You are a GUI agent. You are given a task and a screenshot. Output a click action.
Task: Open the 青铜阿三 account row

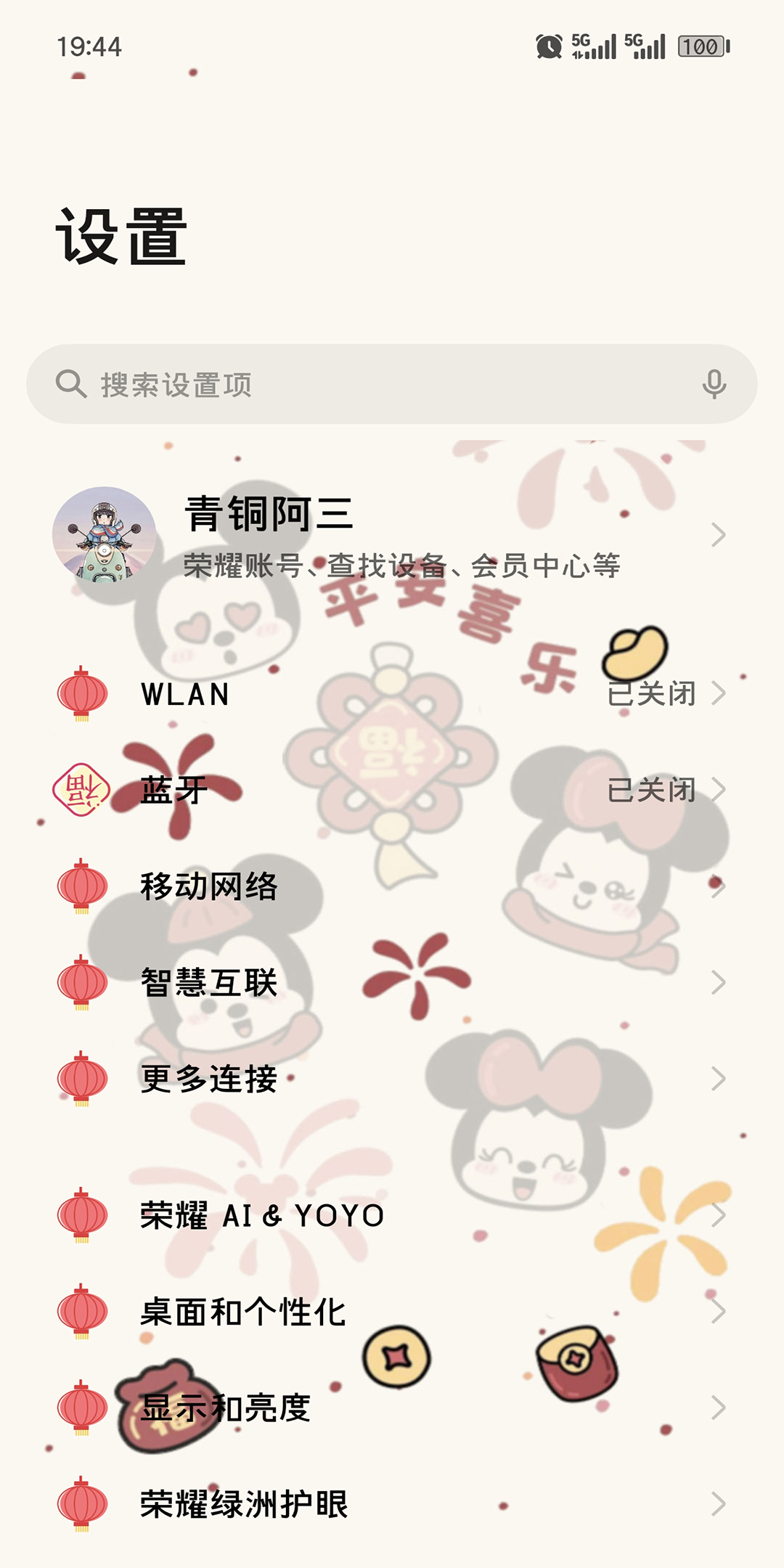coord(392,536)
